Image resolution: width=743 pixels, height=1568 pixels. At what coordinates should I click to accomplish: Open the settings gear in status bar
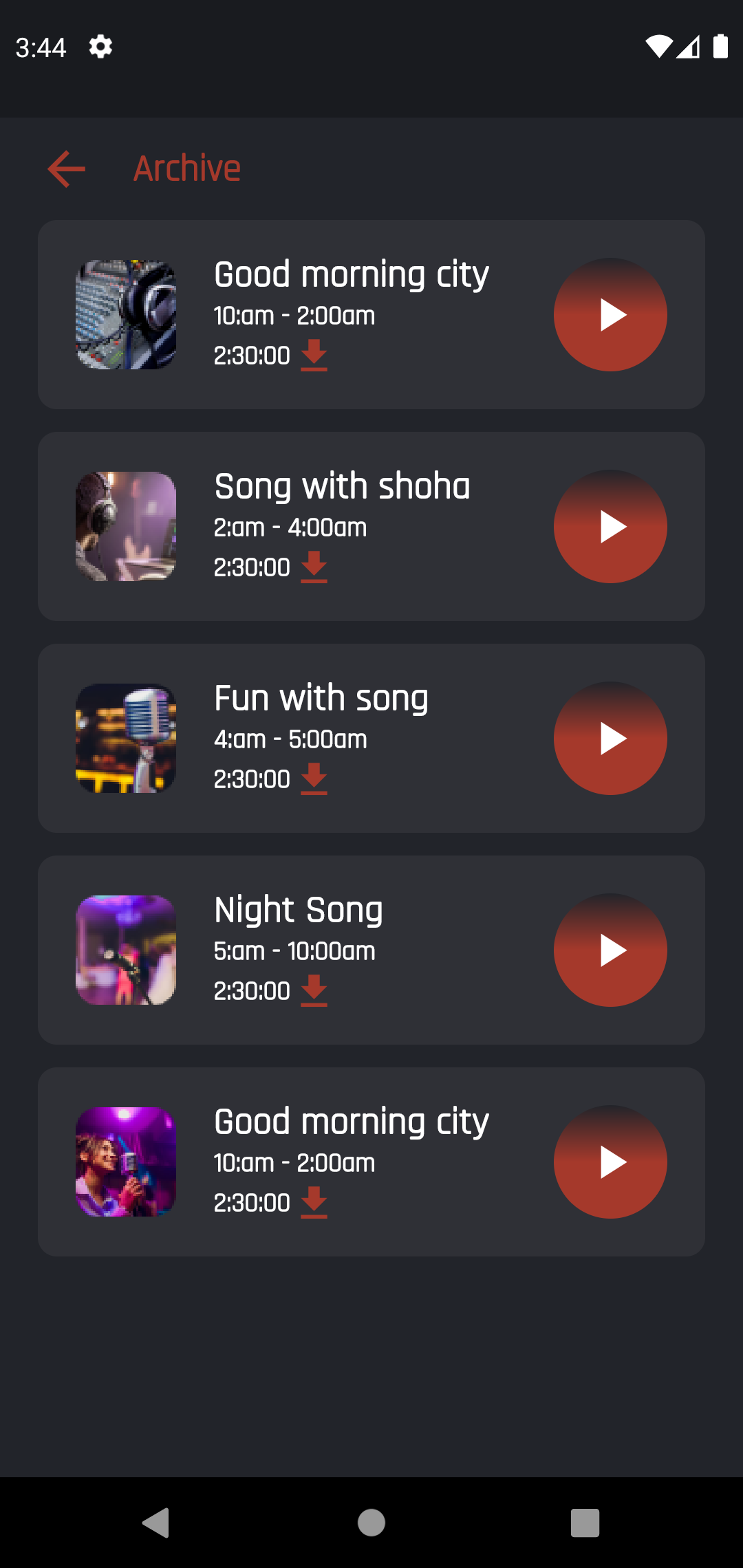pos(100,47)
